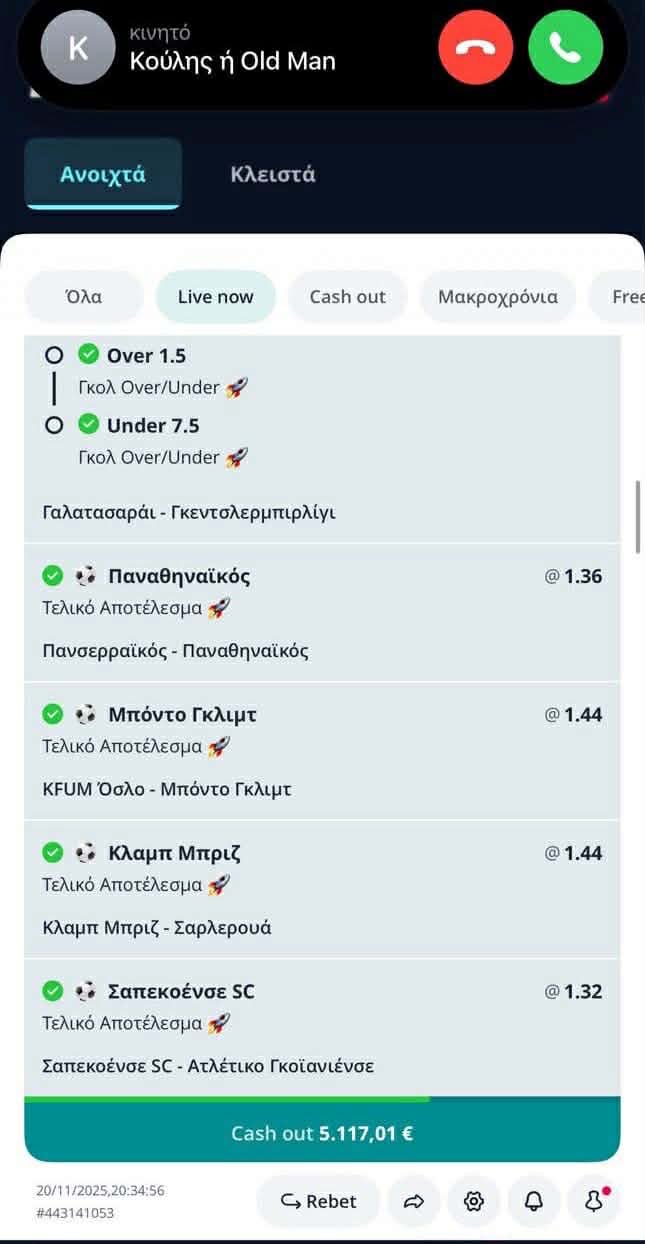Filter bets by Μακροχρόνια
Image resolution: width=645 pixels, height=1244 pixels.
(497, 297)
